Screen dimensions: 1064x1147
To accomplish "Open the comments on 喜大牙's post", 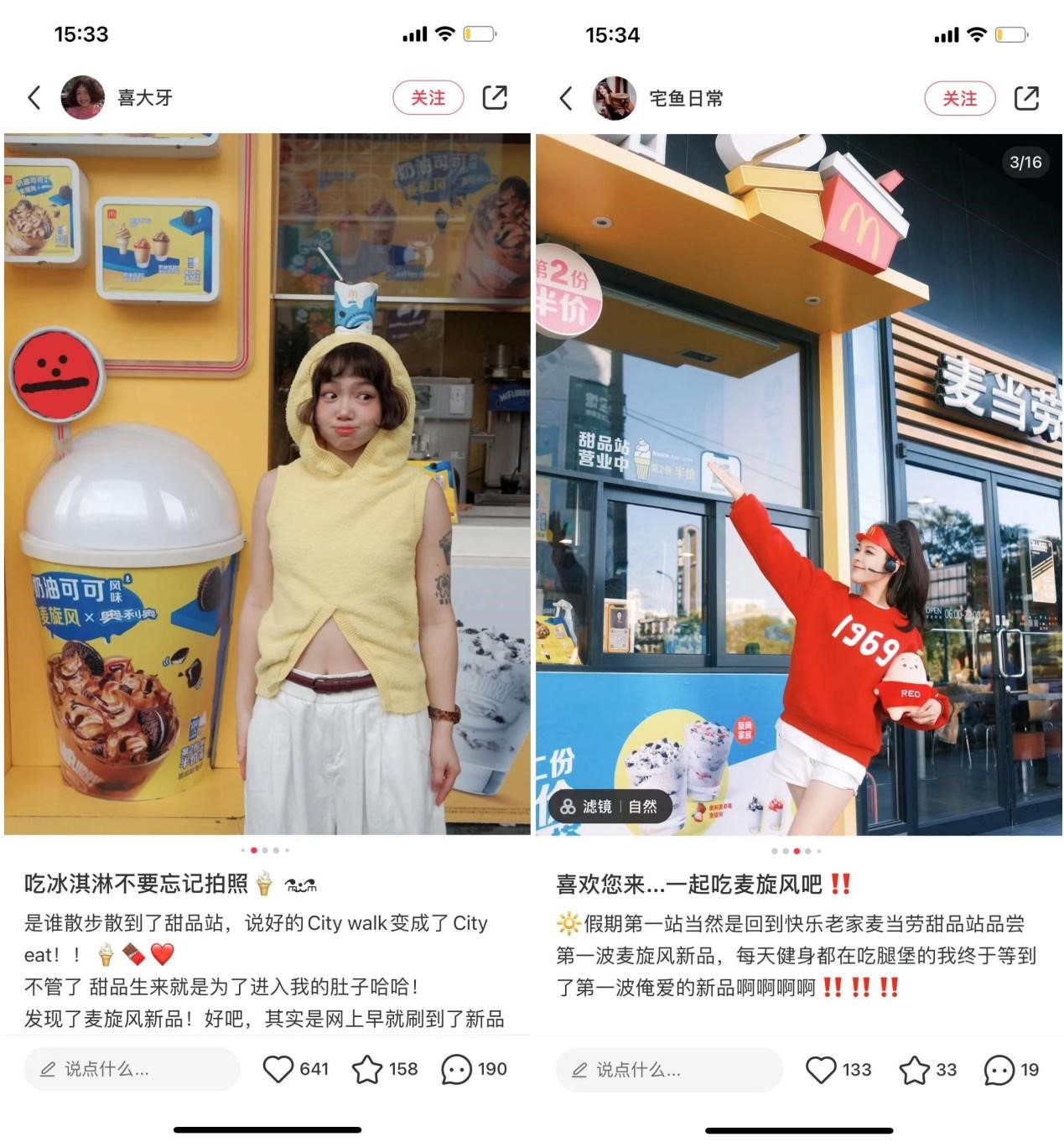I will 457,1069.
